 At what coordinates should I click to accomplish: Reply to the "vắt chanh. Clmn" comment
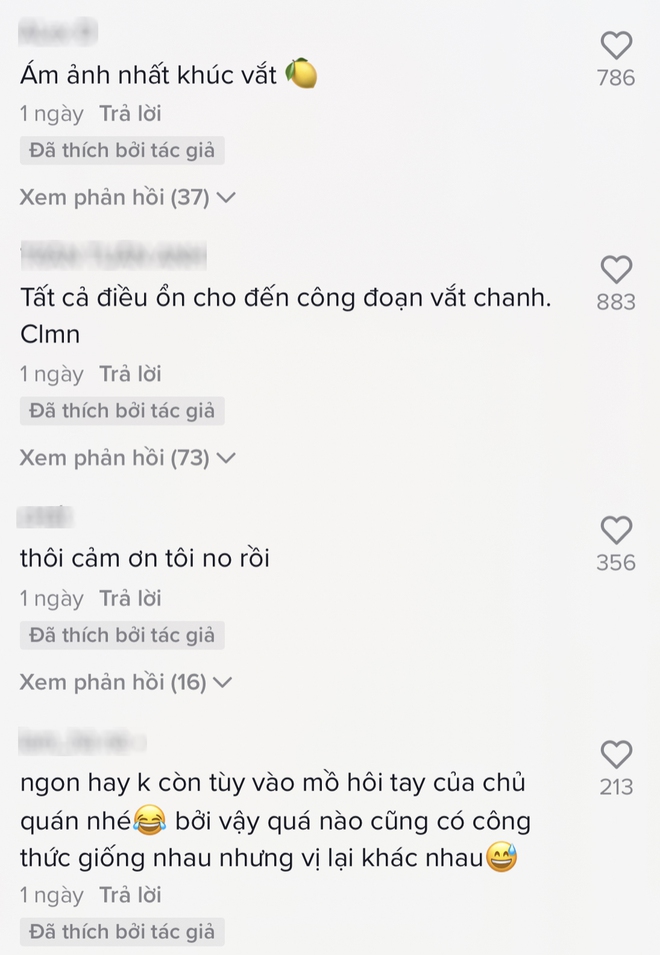tap(130, 374)
